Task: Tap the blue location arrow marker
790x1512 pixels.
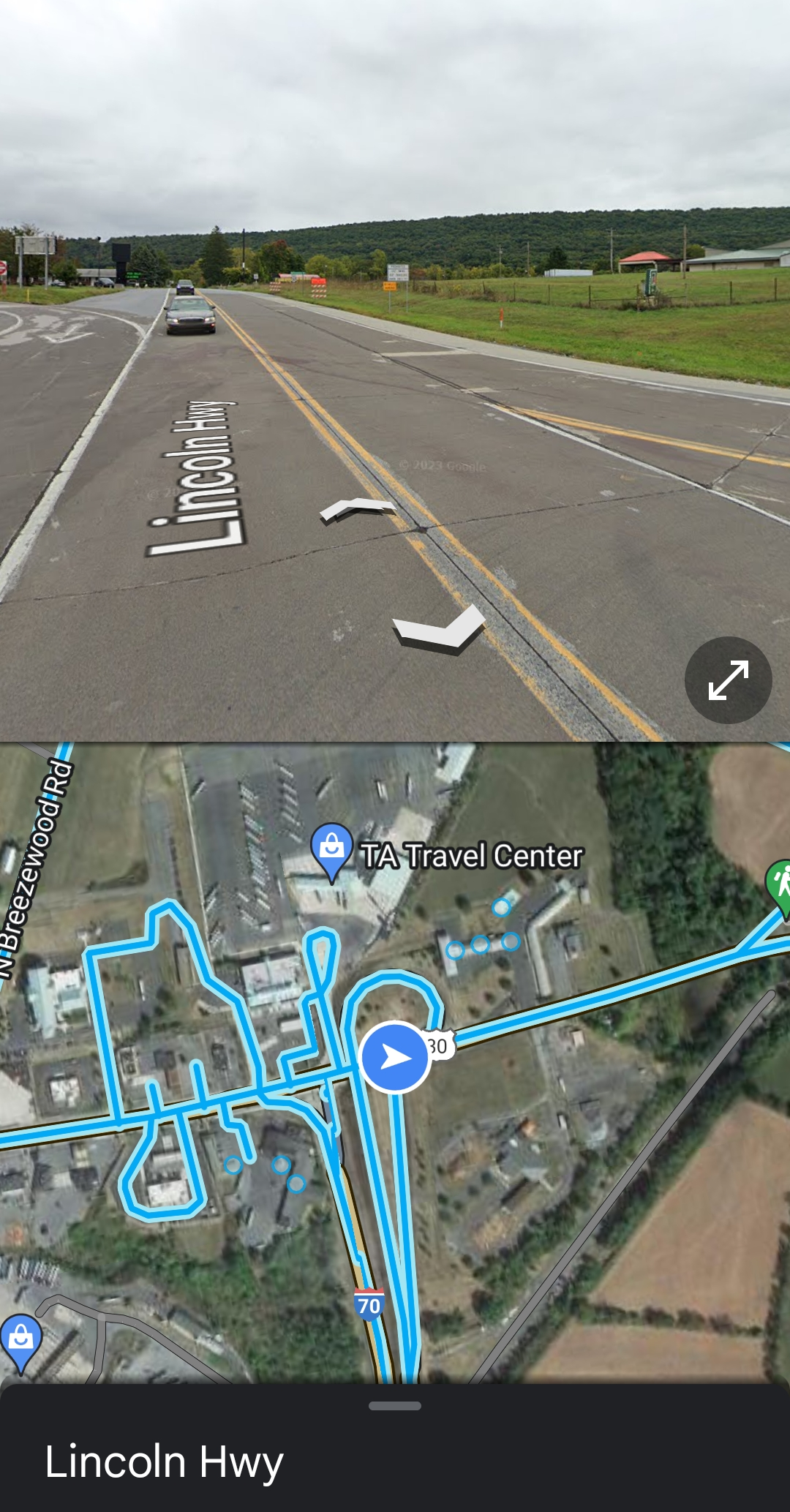Action: [395, 1057]
